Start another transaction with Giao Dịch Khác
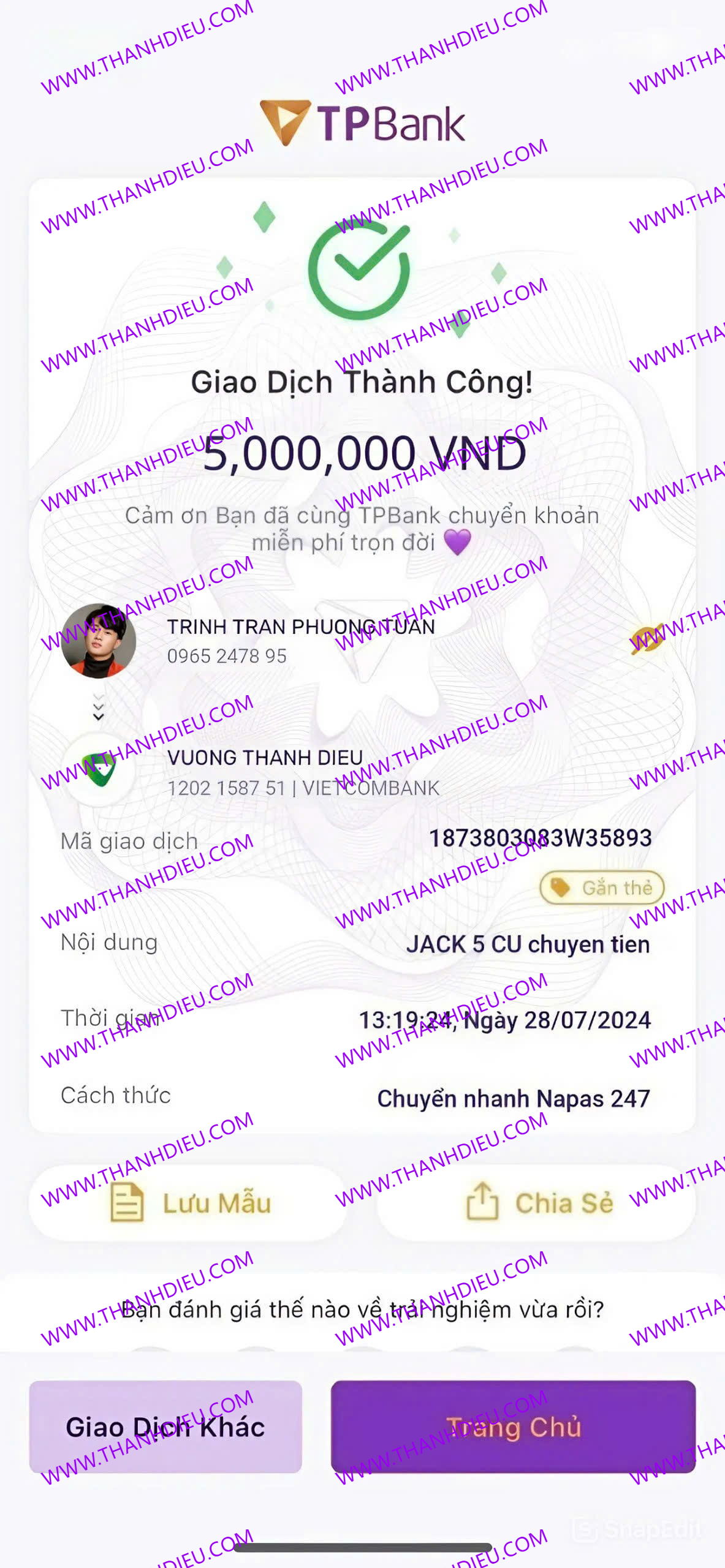The width and height of the screenshot is (725, 1568). [x=165, y=1427]
